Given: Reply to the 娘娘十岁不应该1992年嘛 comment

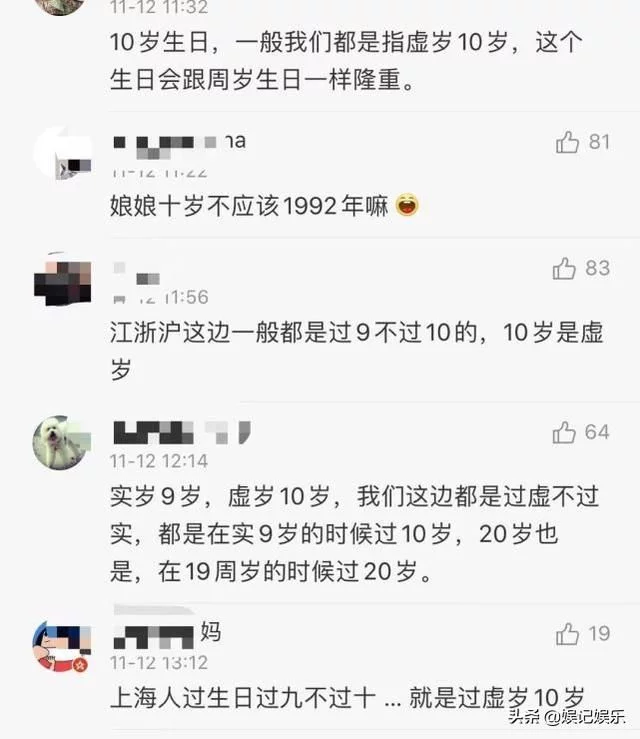Looking at the screenshot, I should point(248,207).
